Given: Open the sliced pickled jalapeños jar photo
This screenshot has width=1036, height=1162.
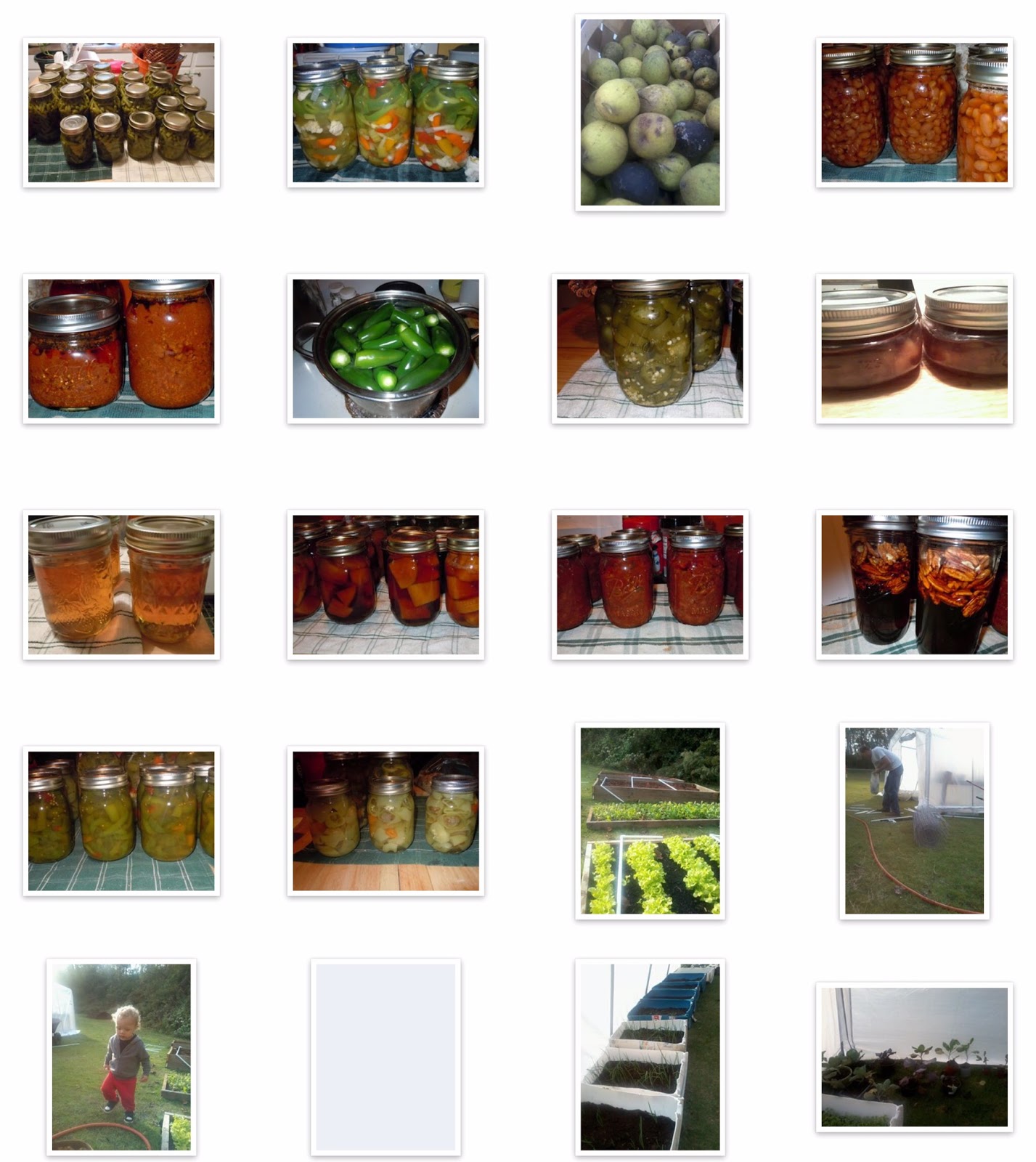Looking at the screenshot, I should [650, 349].
